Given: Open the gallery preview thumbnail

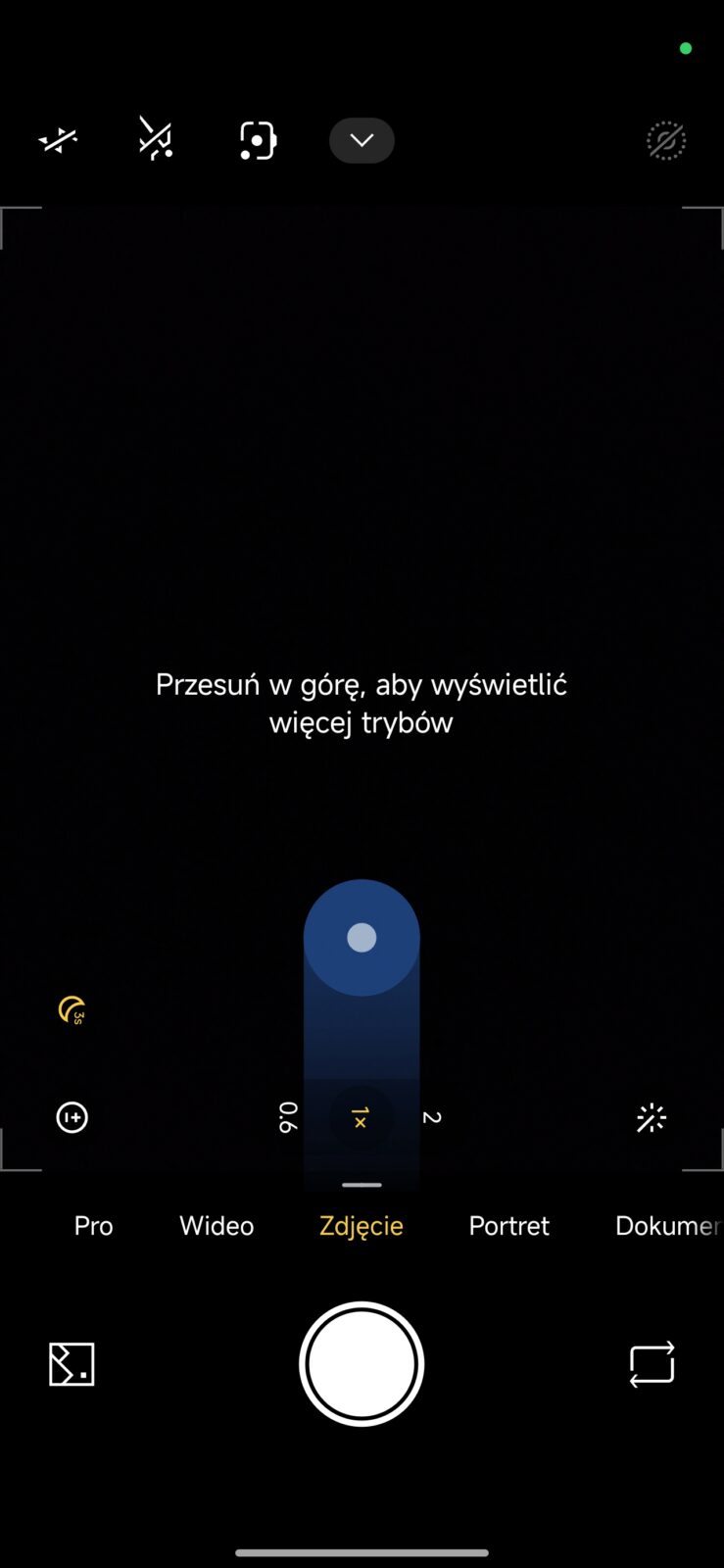Looking at the screenshot, I should point(72,1364).
